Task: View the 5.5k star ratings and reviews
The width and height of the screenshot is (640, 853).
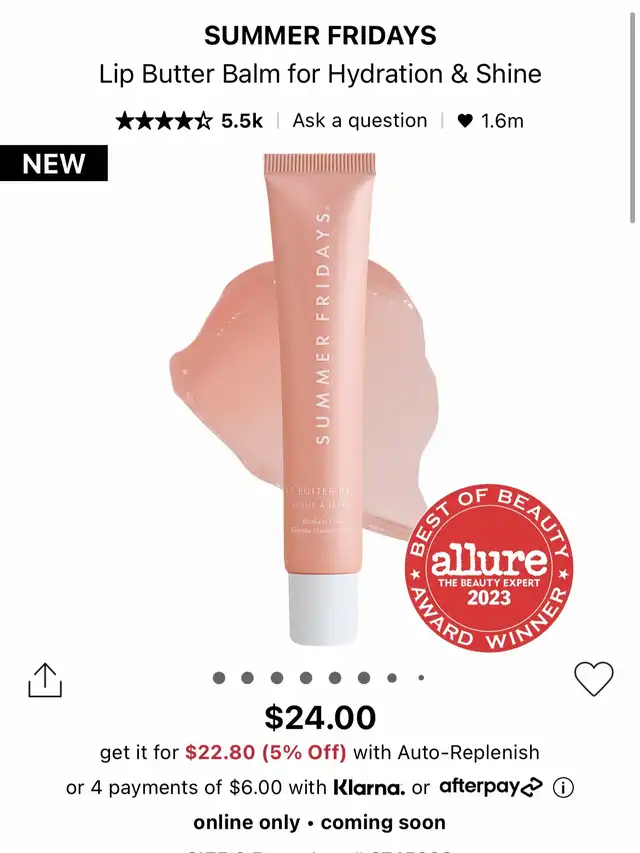Action: click(x=189, y=121)
